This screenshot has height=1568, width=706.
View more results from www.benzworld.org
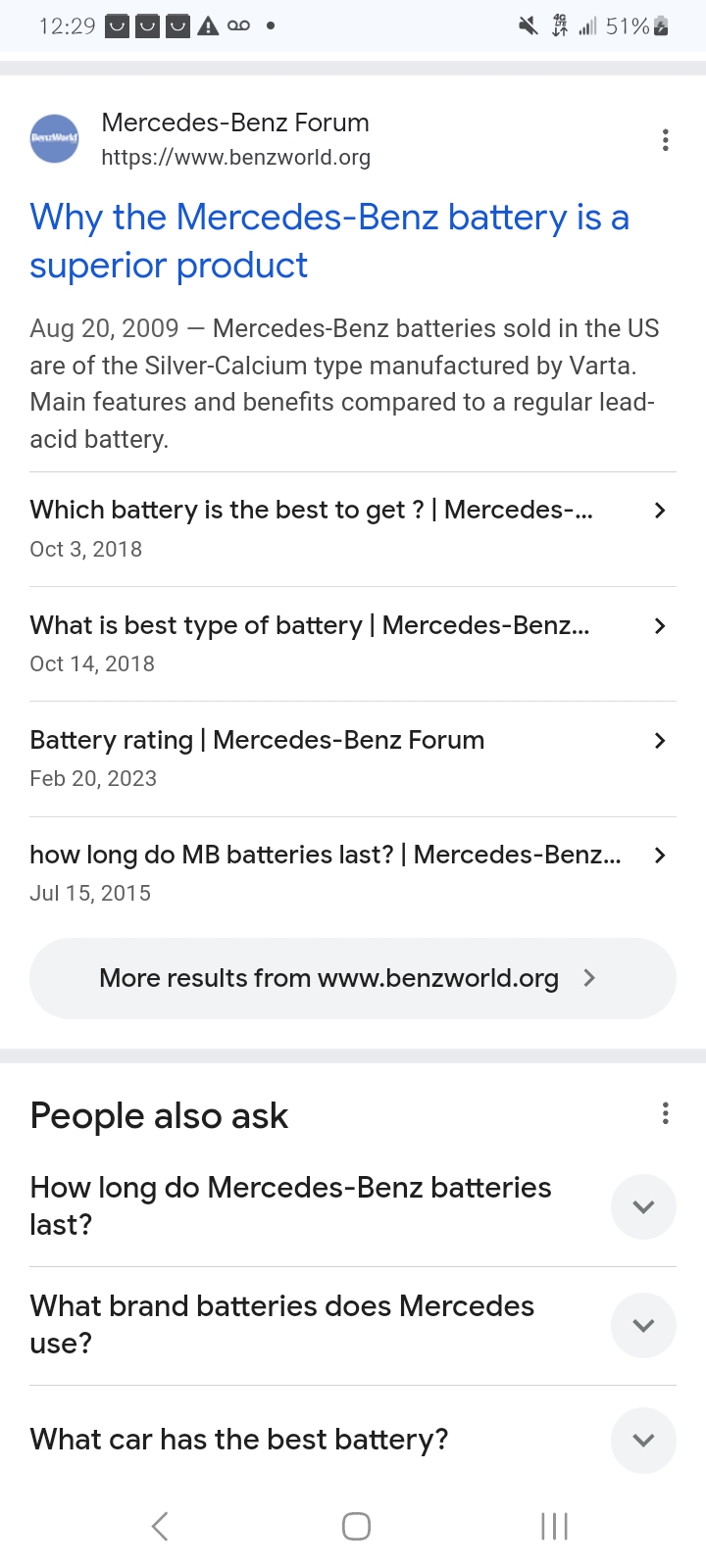[353, 978]
